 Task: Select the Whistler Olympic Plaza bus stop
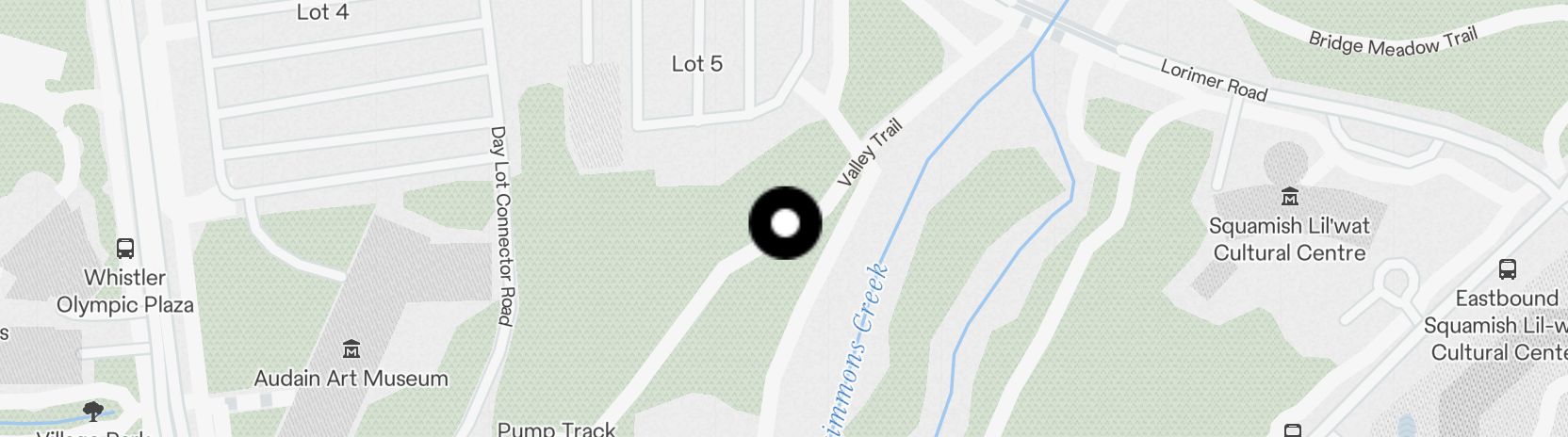[x=124, y=249]
